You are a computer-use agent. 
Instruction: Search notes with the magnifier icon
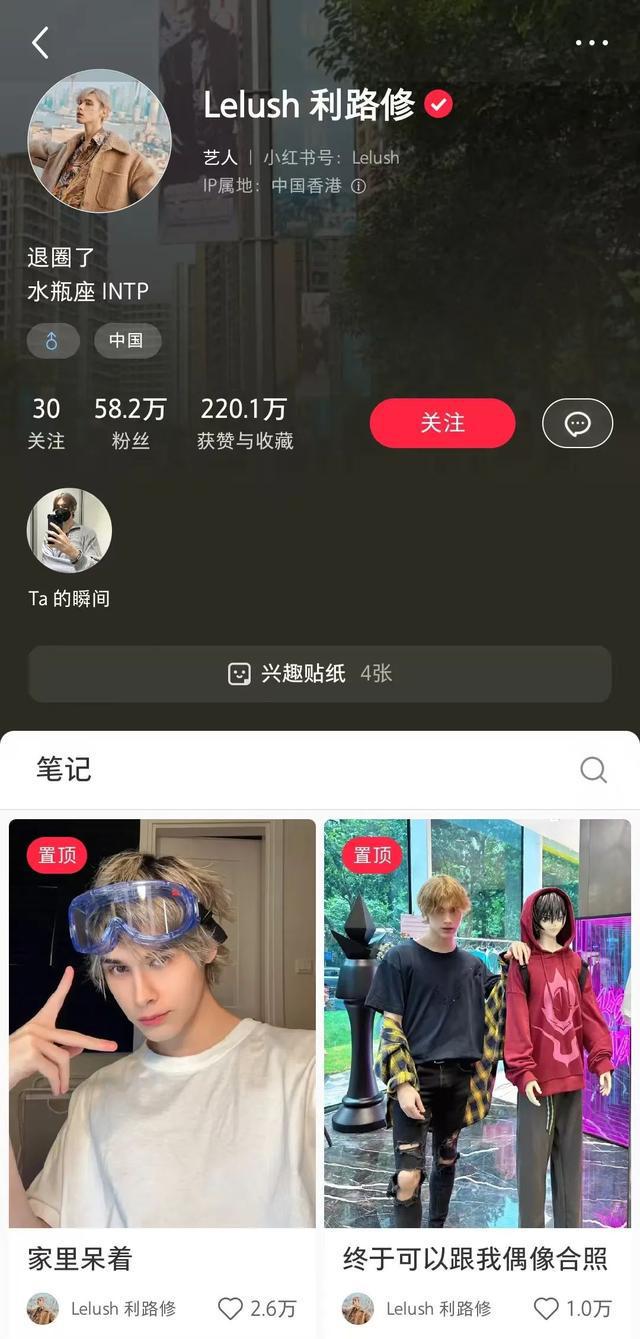(x=593, y=769)
